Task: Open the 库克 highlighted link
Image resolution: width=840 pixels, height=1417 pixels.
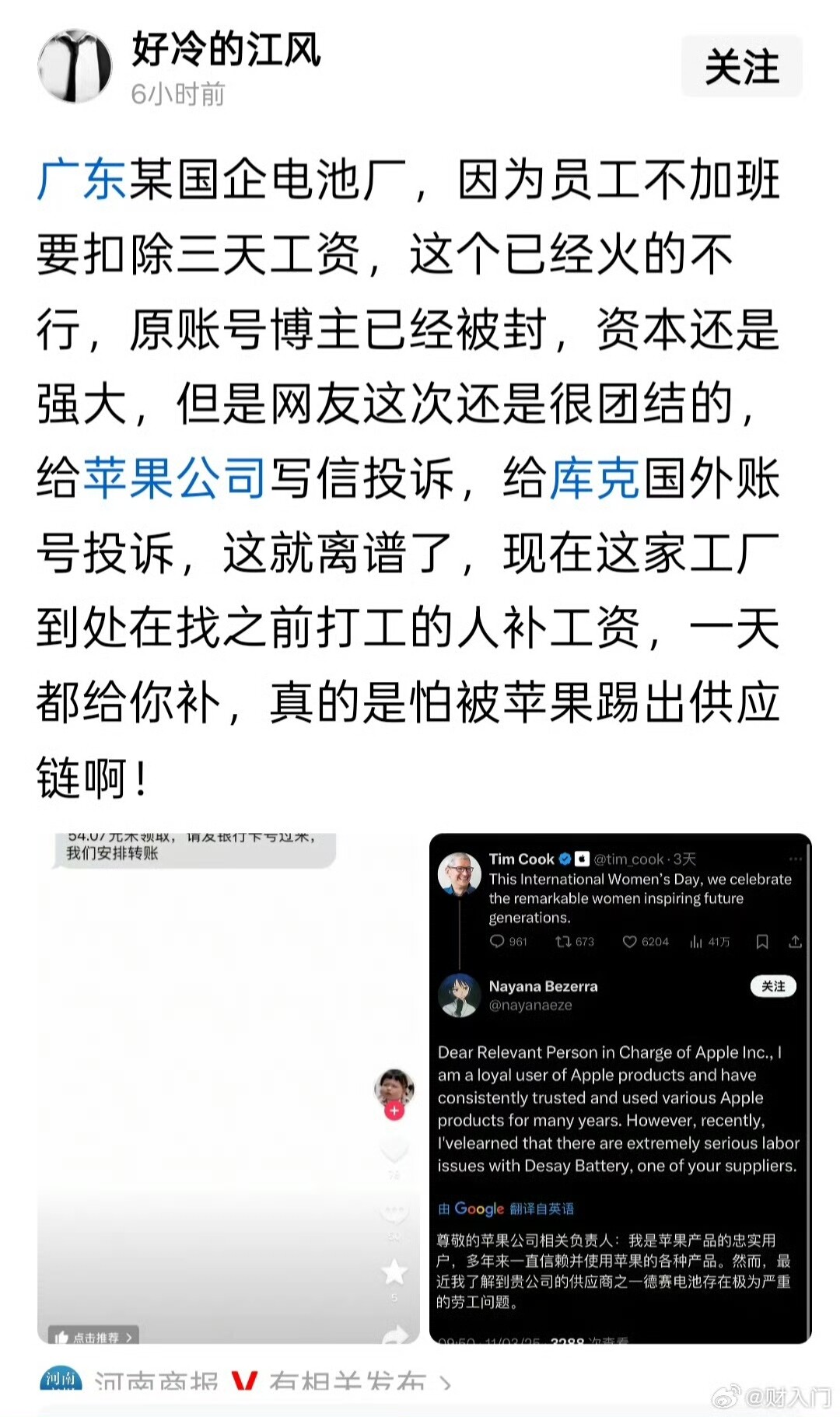Action: [x=595, y=478]
